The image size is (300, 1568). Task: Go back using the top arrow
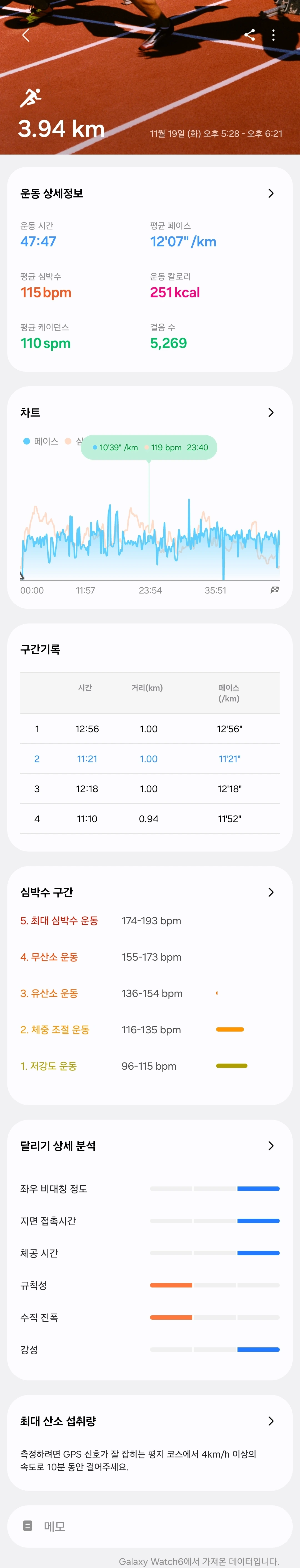(26, 35)
